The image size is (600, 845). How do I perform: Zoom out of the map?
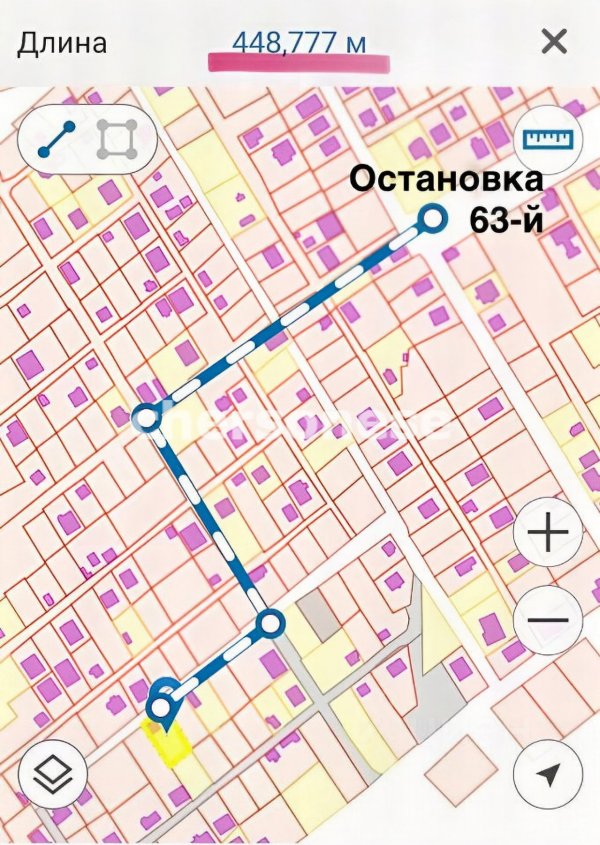[x=547, y=620]
